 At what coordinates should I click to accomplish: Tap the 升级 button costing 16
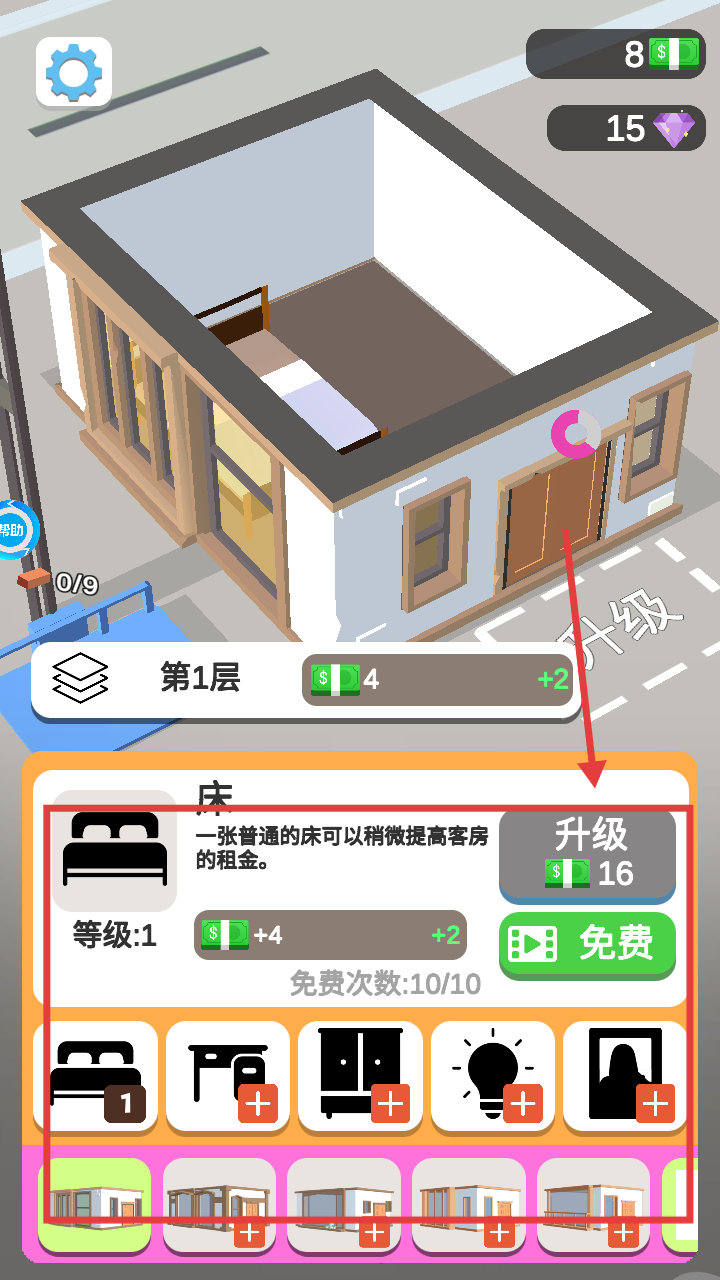pos(588,855)
